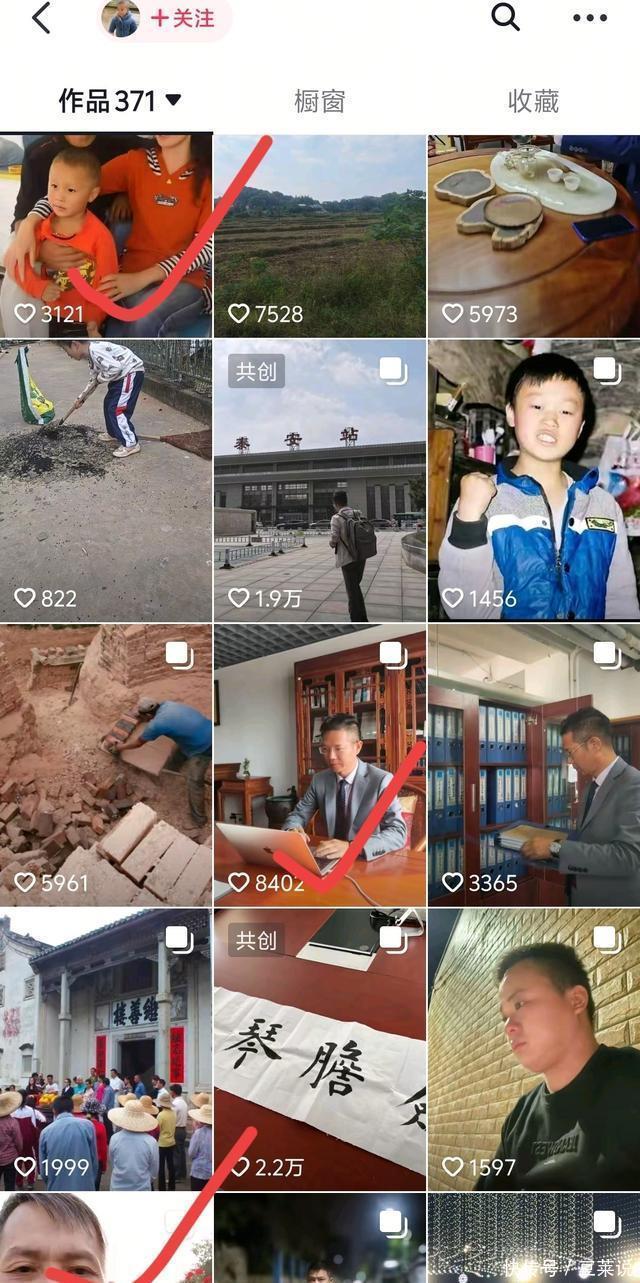Open search from the magnifier icon
The image size is (640, 1283).
pos(506,17)
